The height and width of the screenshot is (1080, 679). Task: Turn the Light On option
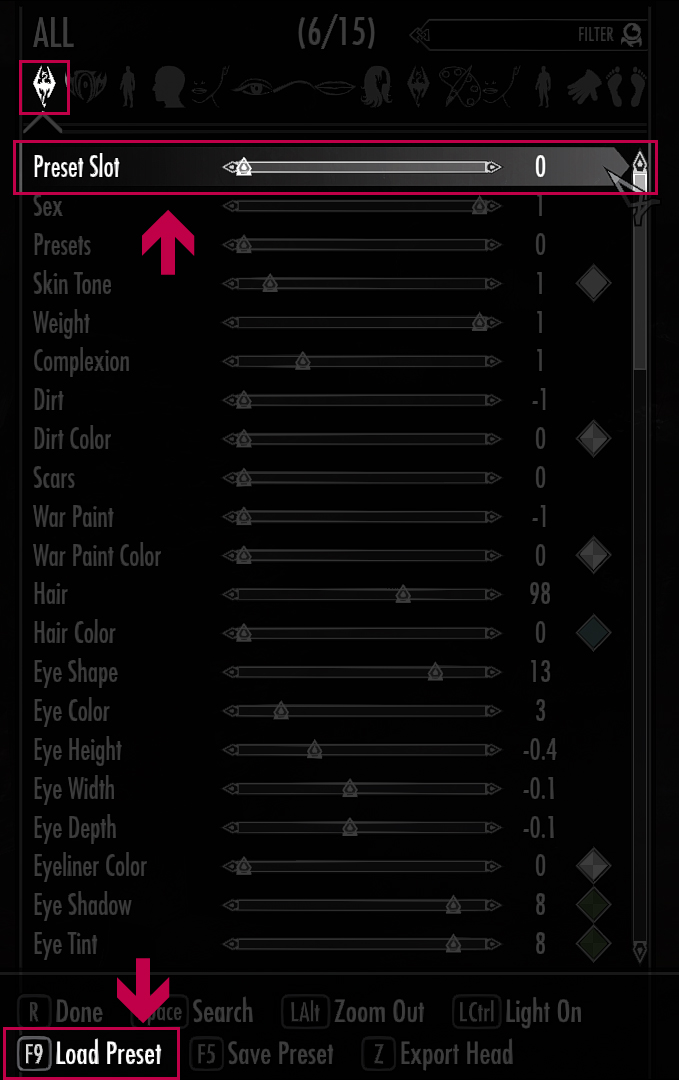517,1012
